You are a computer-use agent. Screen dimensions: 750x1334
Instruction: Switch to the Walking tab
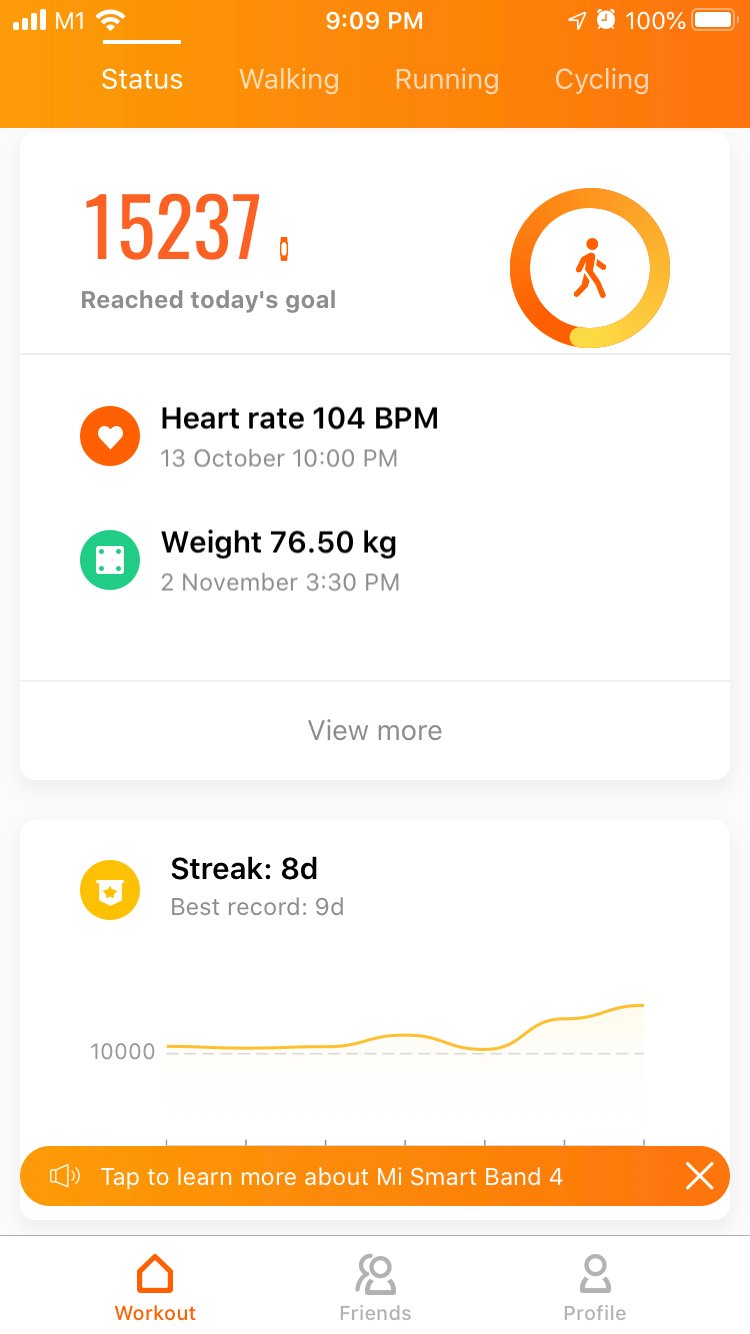click(x=289, y=80)
